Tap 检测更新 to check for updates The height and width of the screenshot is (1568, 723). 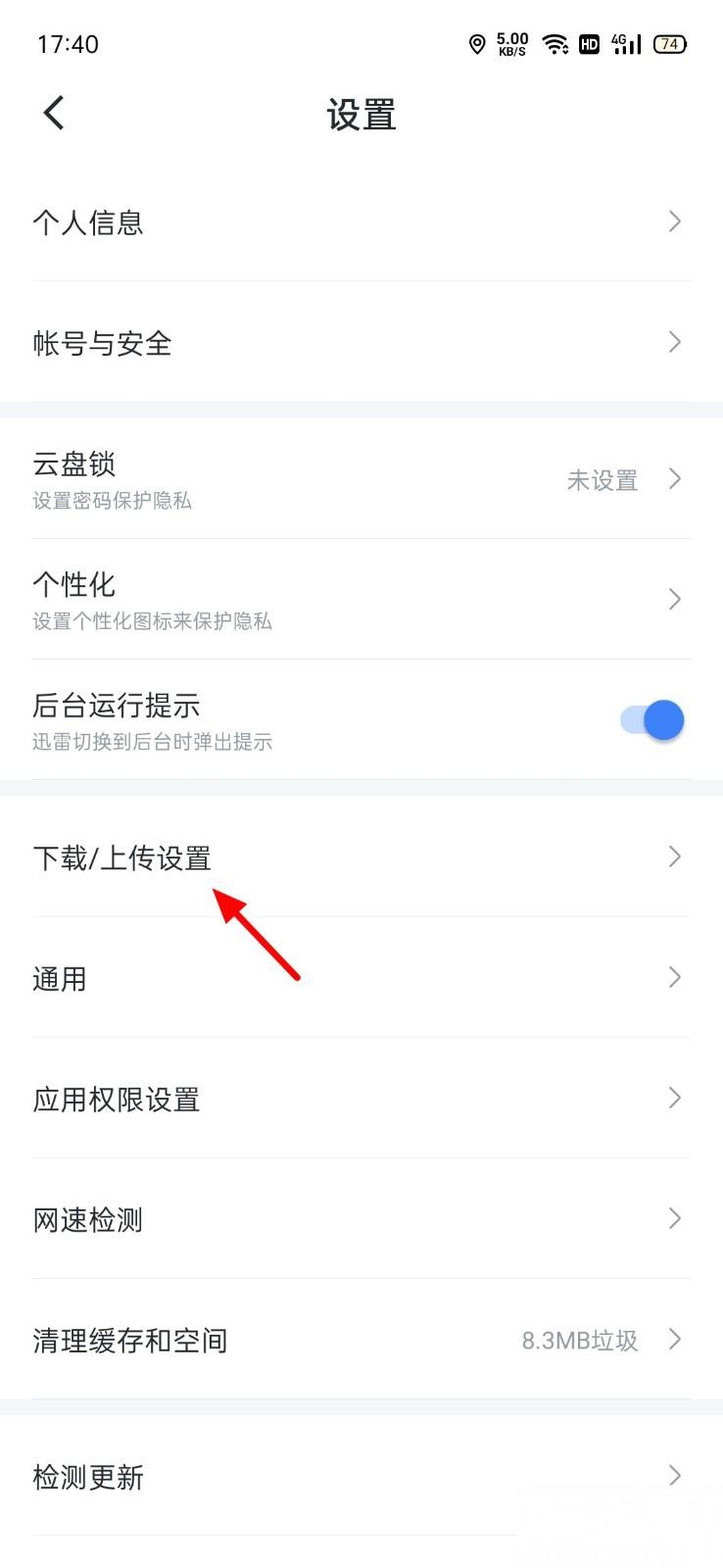[x=361, y=1476]
